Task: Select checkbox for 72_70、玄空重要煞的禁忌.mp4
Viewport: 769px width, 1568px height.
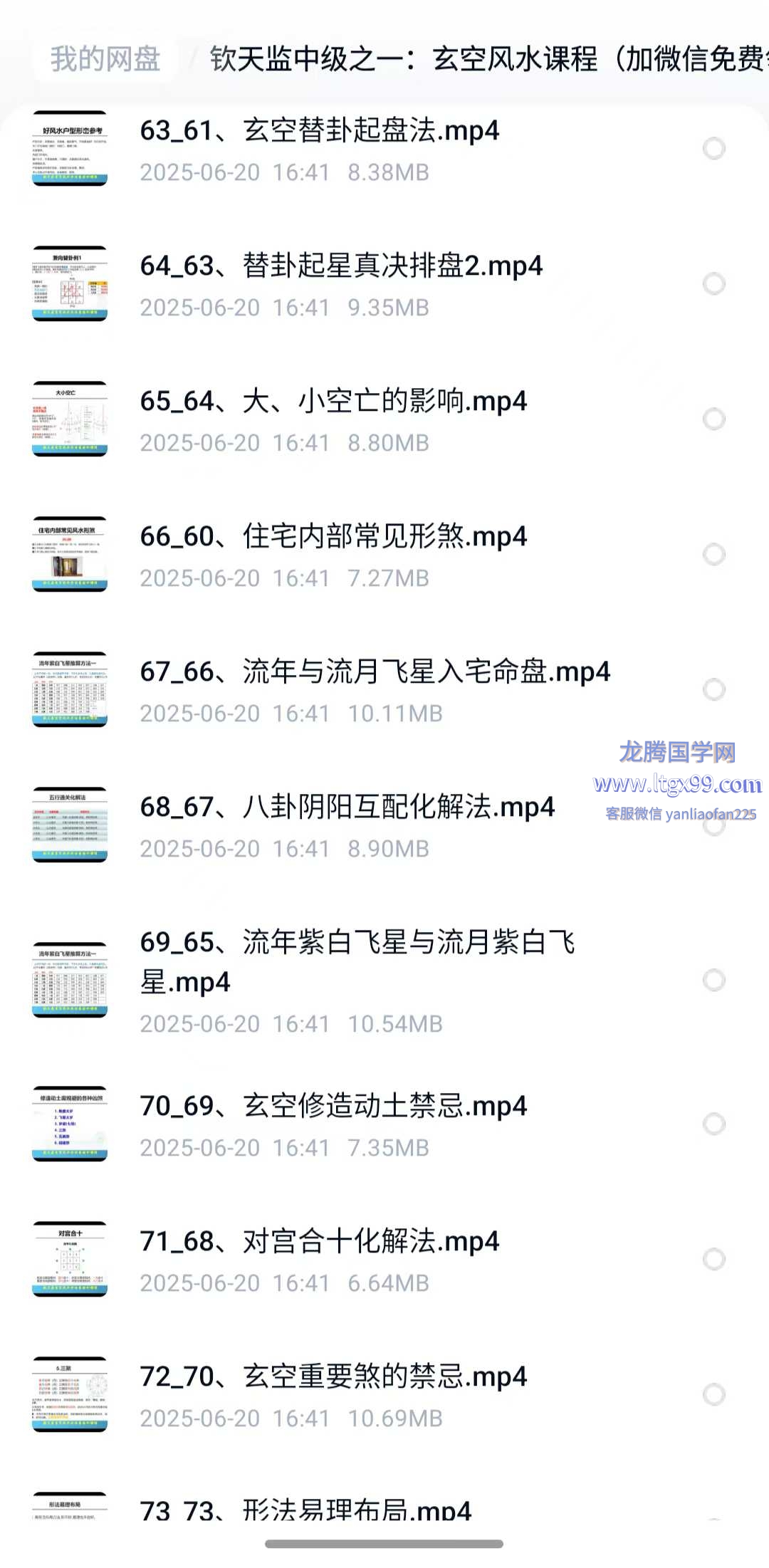Action: (713, 1395)
